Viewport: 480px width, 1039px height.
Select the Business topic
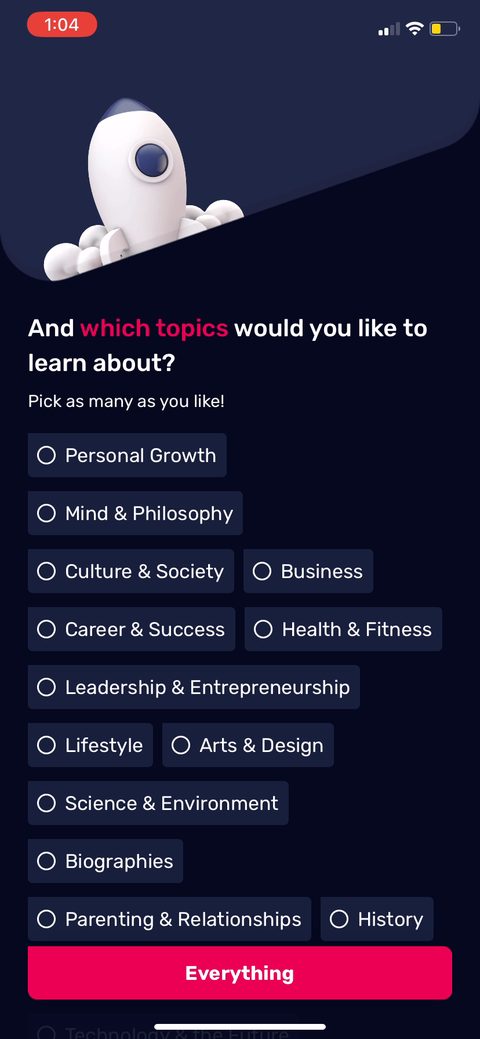pyautogui.click(x=308, y=571)
